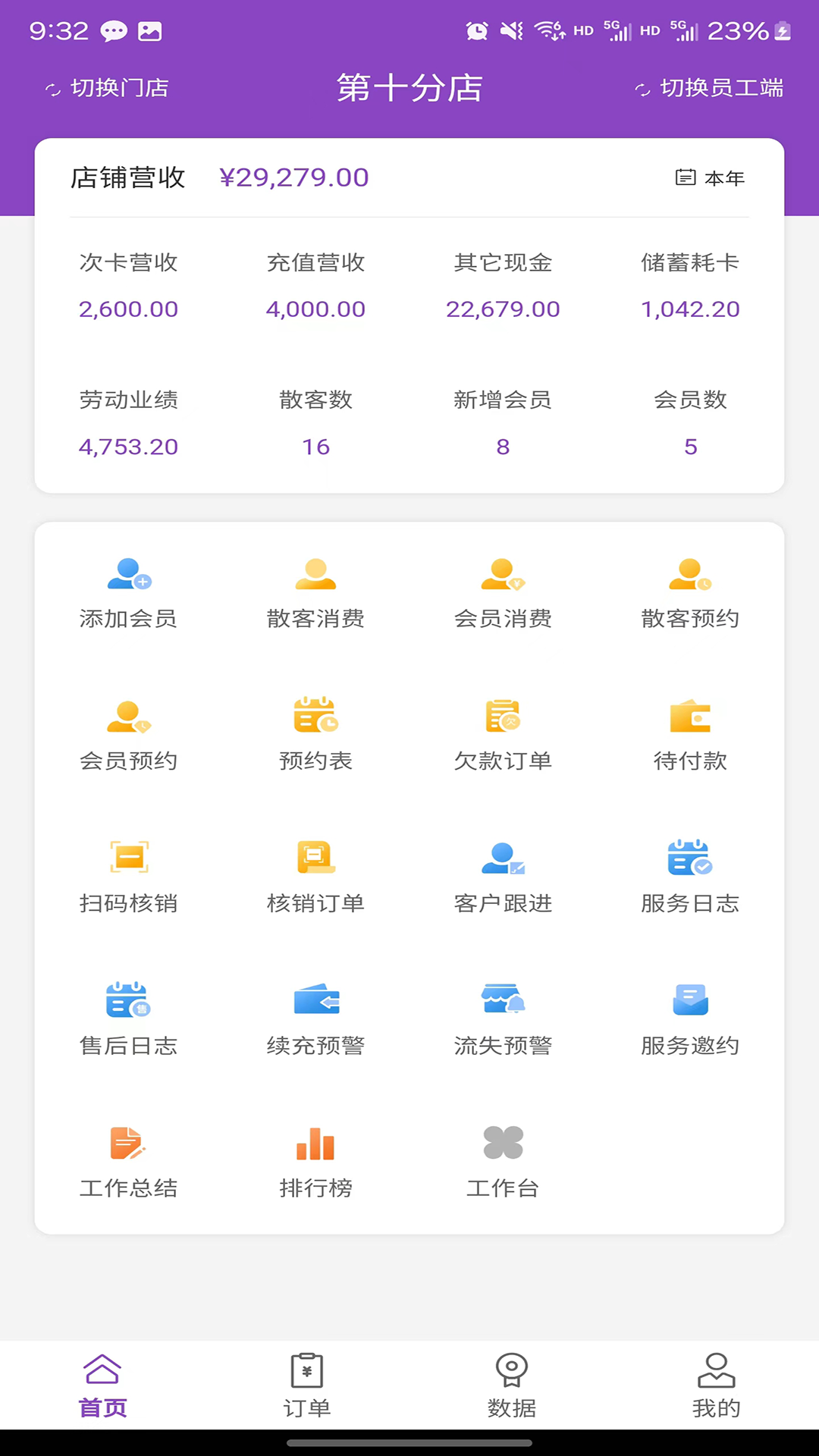Screen dimensions: 819x1456
Task: Tap 切换门店 to switch stores
Action: point(106,88)
